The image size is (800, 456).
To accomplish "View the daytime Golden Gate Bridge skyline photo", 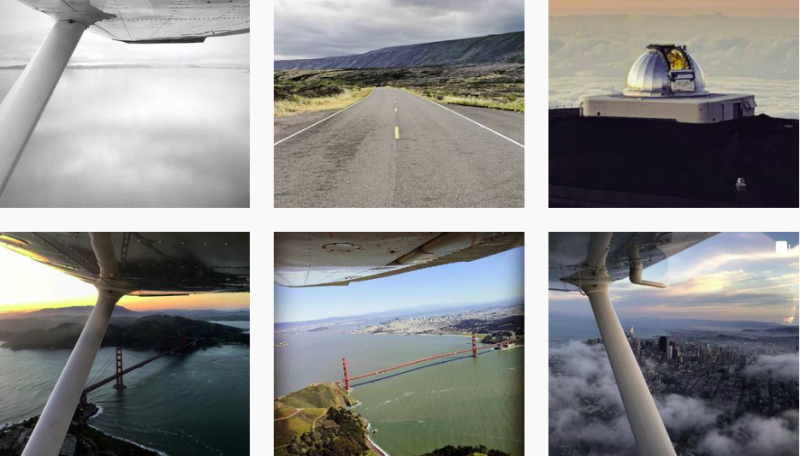I will (x=399, y=344).
